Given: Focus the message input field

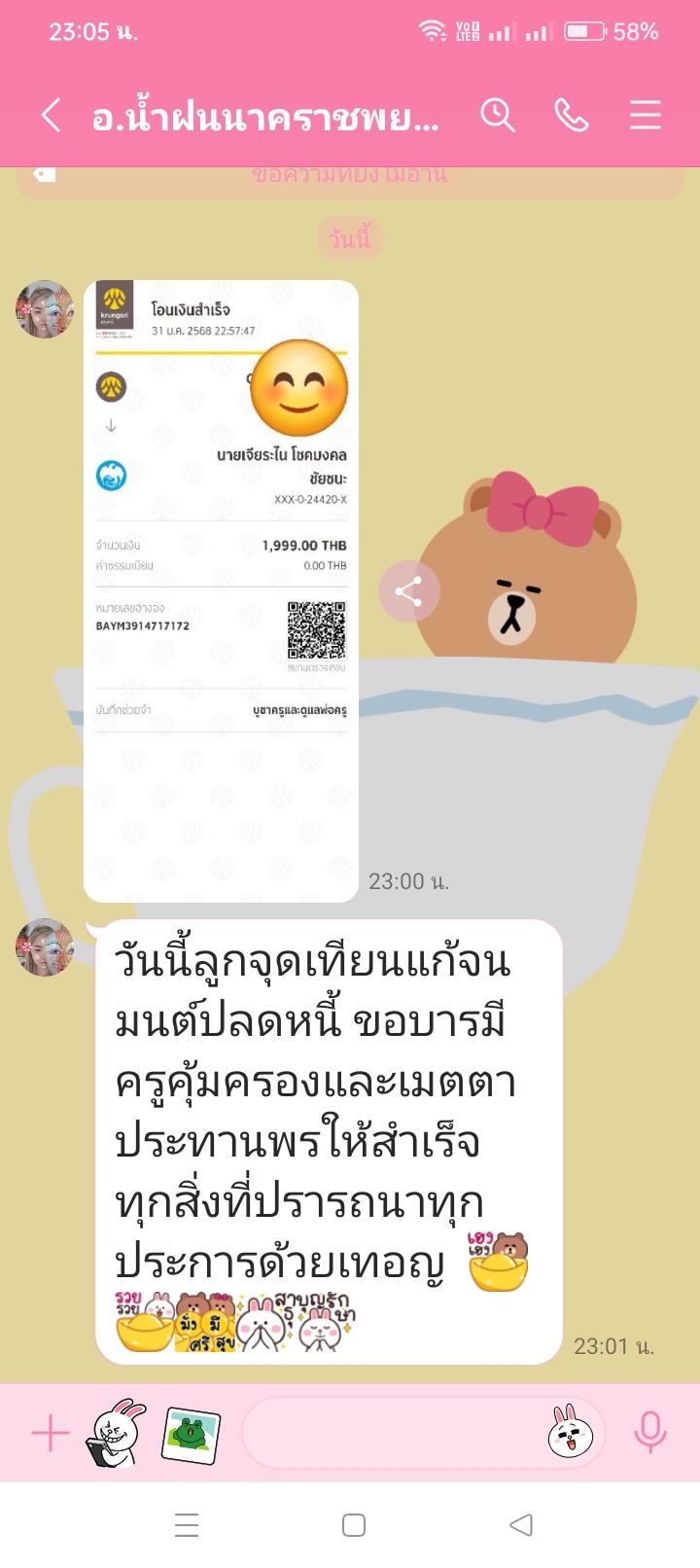Looking at the screenshot, I should (x=389, y=1433).
